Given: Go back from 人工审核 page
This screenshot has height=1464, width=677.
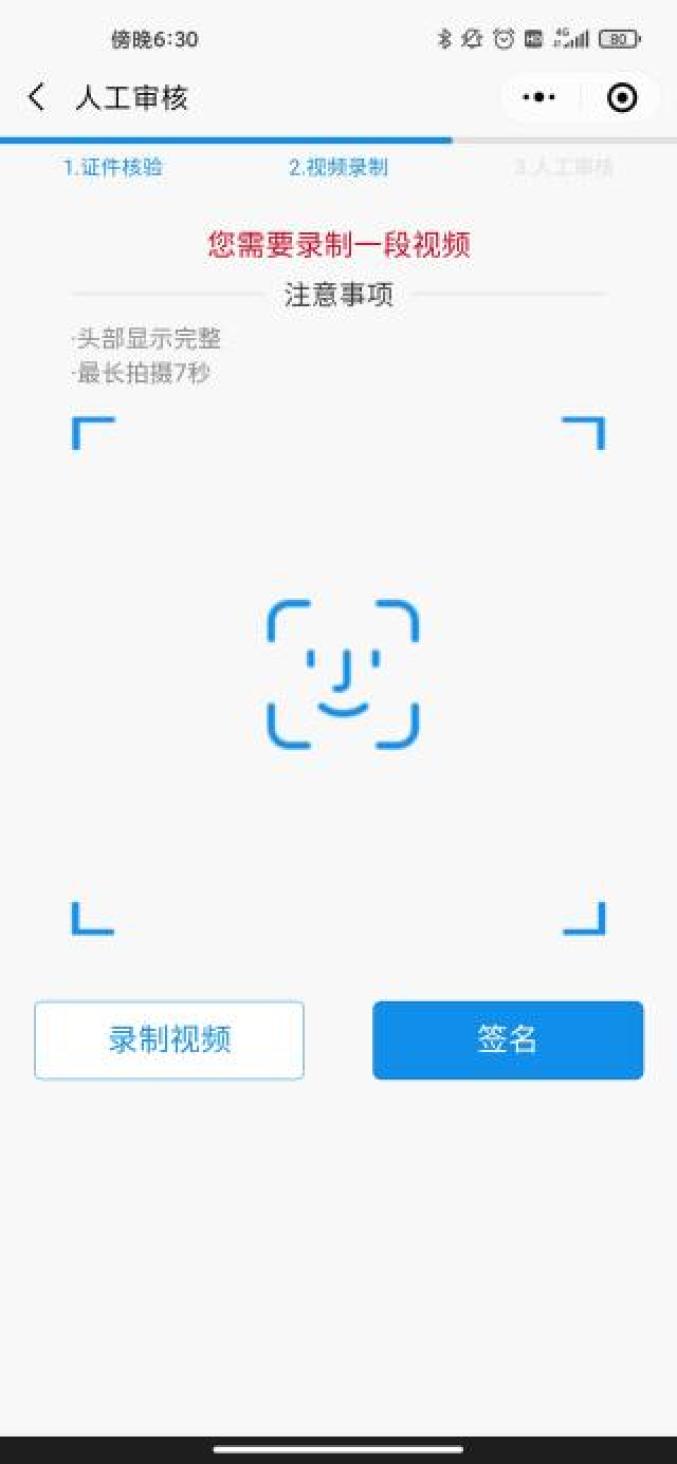Looking at the screenshot, I should click(37, 98).
